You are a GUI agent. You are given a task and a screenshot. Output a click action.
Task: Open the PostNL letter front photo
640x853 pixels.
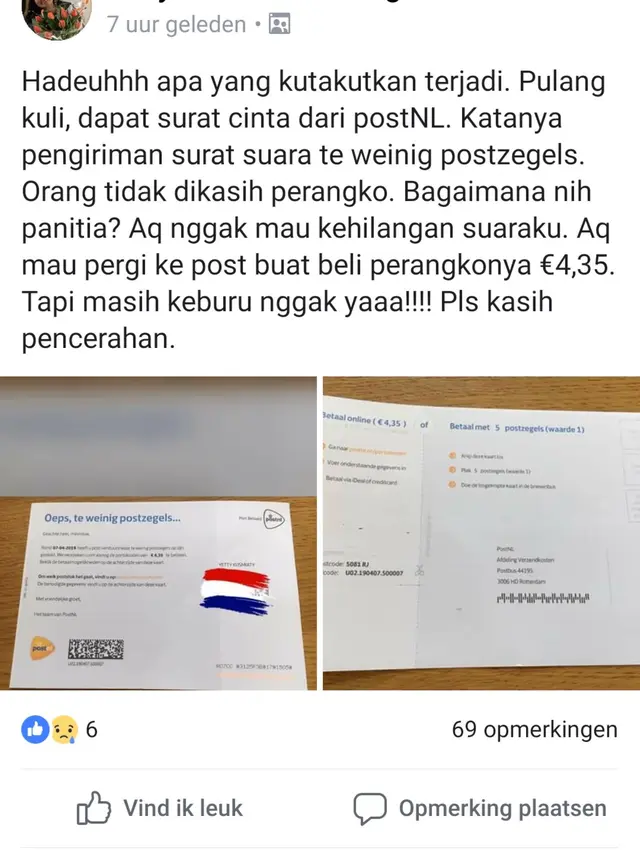click(x=158, y=533)
